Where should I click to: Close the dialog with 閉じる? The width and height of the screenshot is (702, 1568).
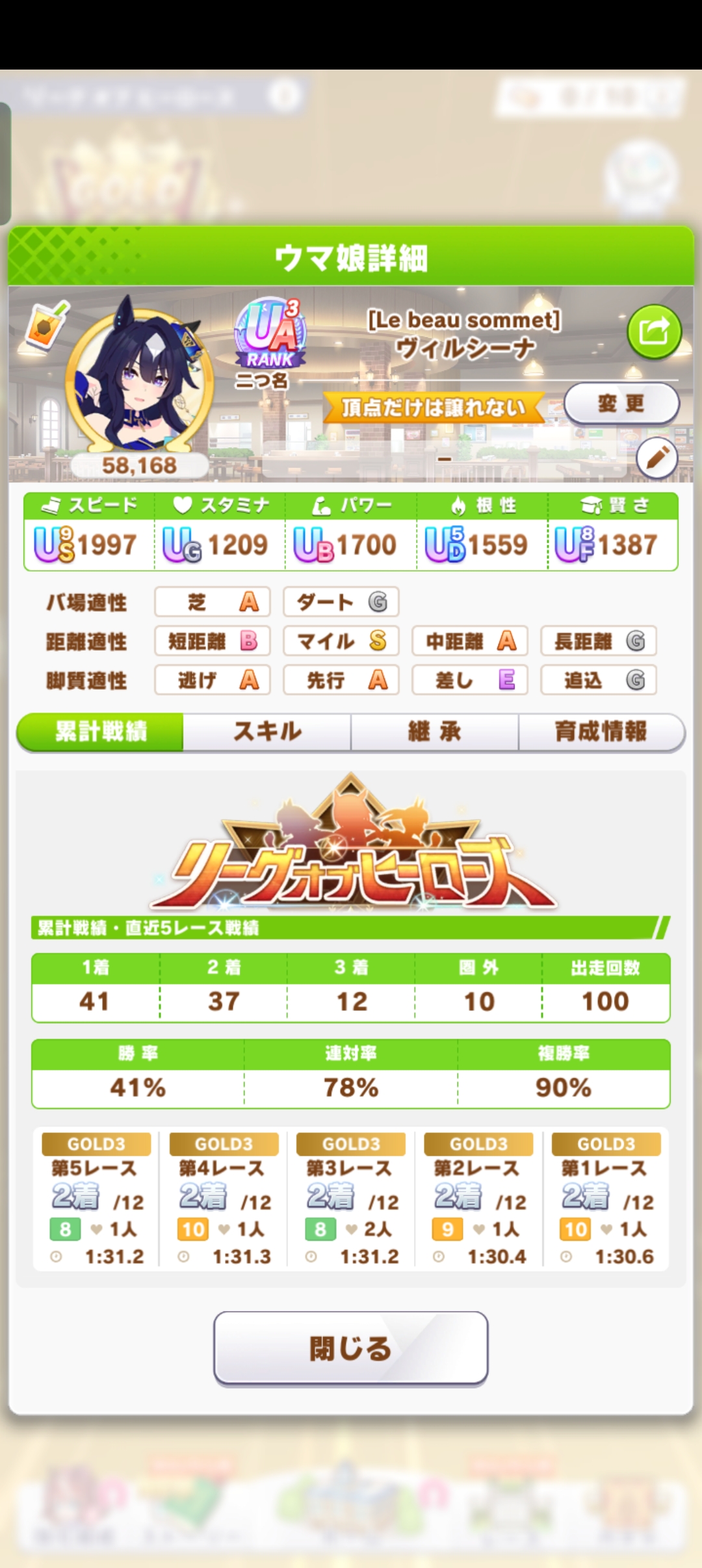pos(350,1348)
